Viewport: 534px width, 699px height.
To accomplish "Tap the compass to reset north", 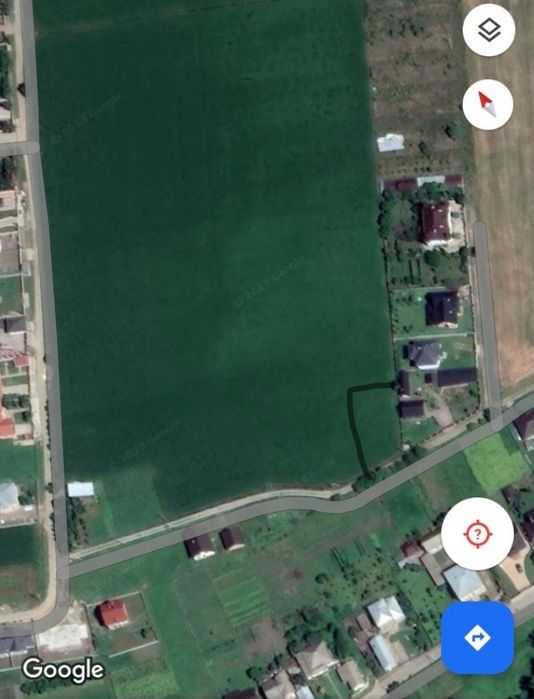I will pos(488,105).
